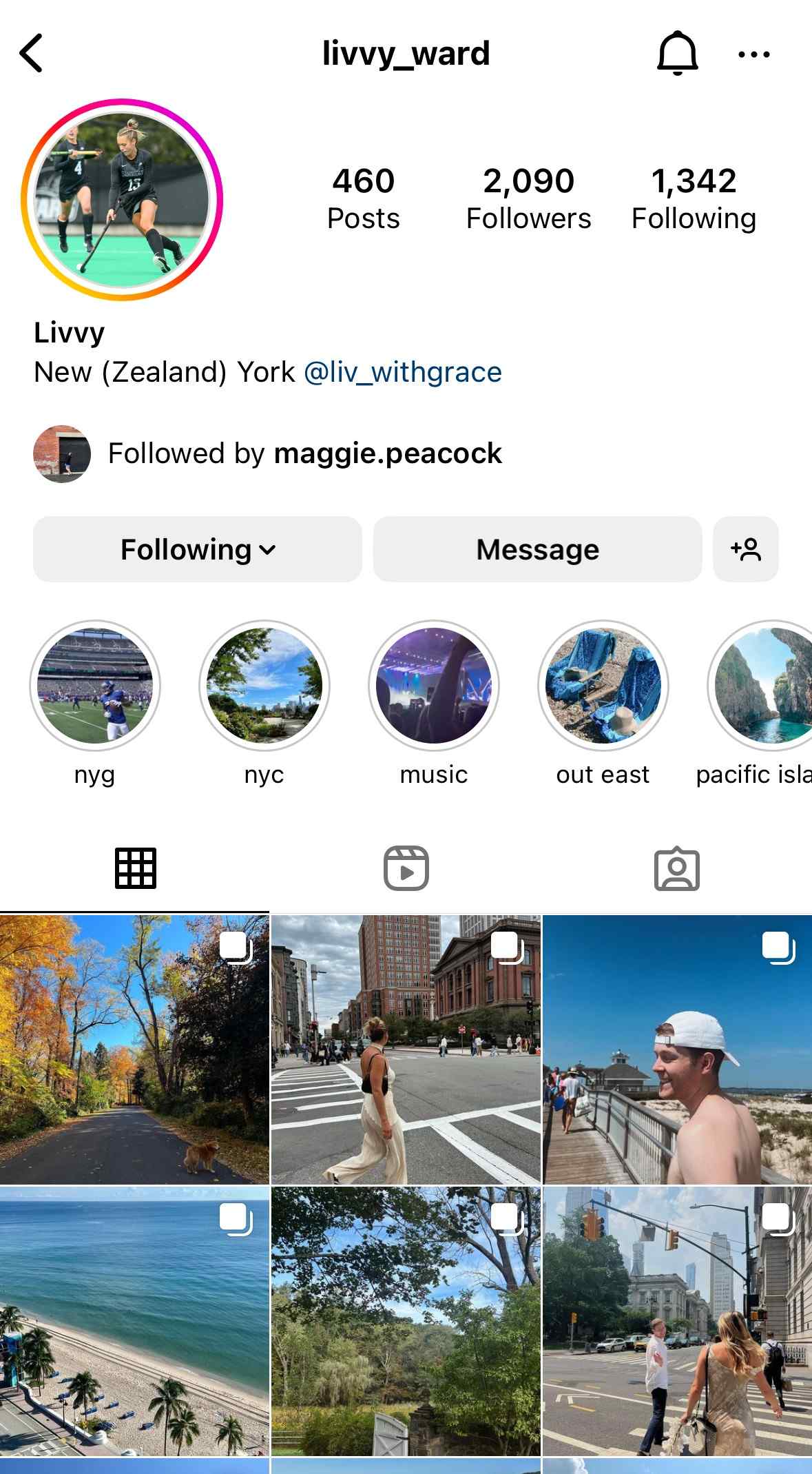812x1474 pixels.
Task: View the 1,342 Following list
Action: point(694,198)
